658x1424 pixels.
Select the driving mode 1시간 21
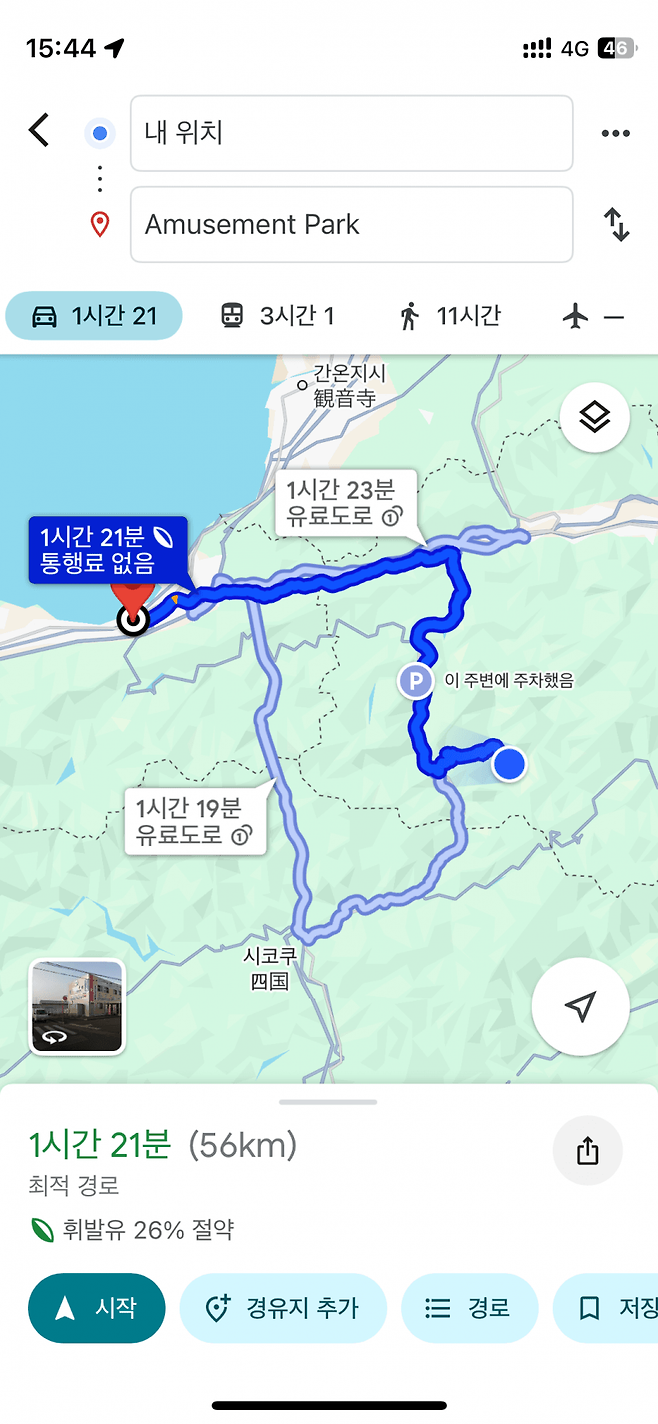click(95, 317)
